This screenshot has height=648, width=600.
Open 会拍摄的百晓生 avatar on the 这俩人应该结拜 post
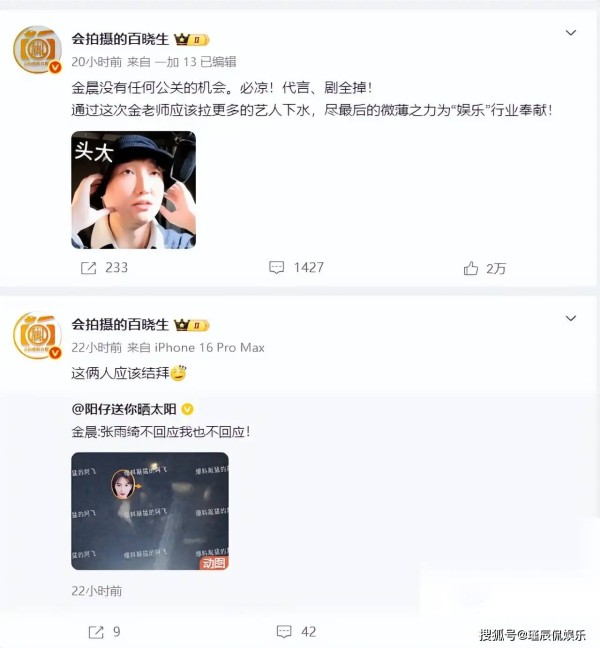click(37, 337)
